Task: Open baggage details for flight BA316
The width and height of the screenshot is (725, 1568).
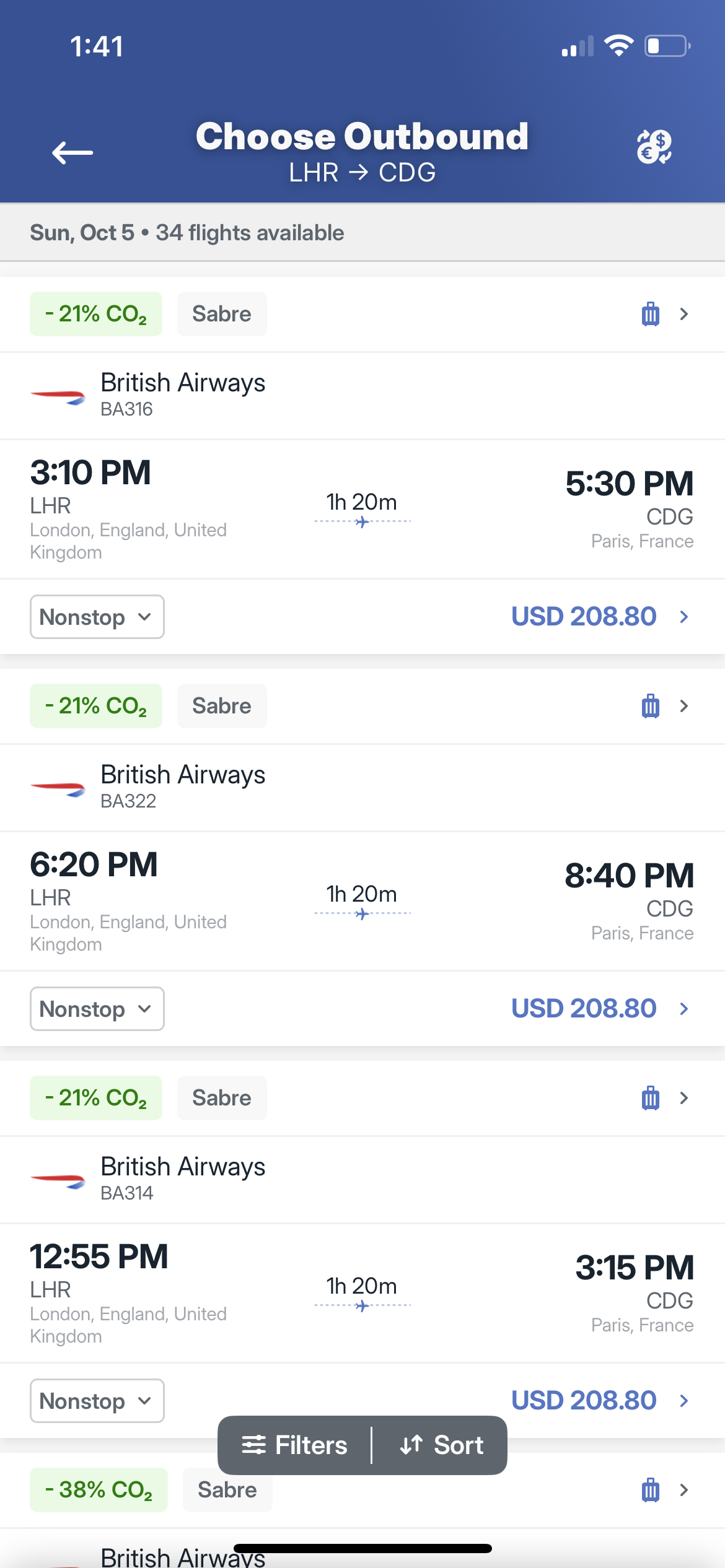Action: [x=665, y=314]
